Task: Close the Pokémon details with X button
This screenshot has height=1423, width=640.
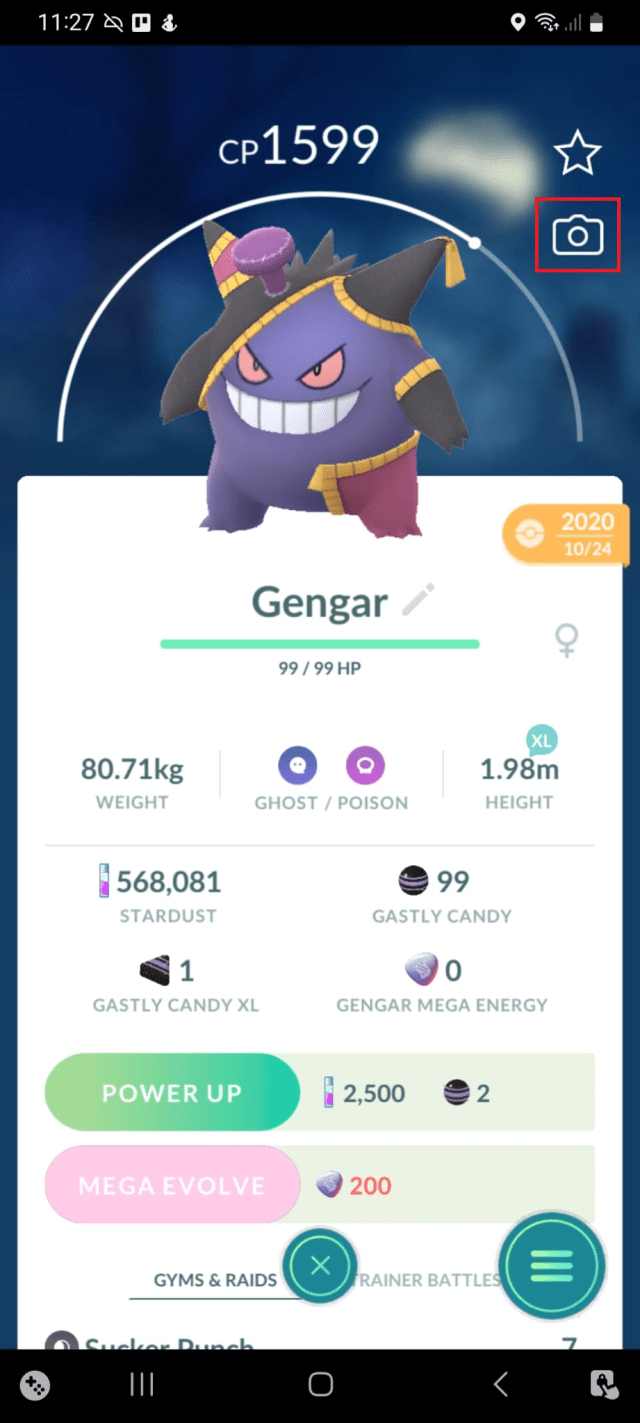Action: coord(320,1266)
